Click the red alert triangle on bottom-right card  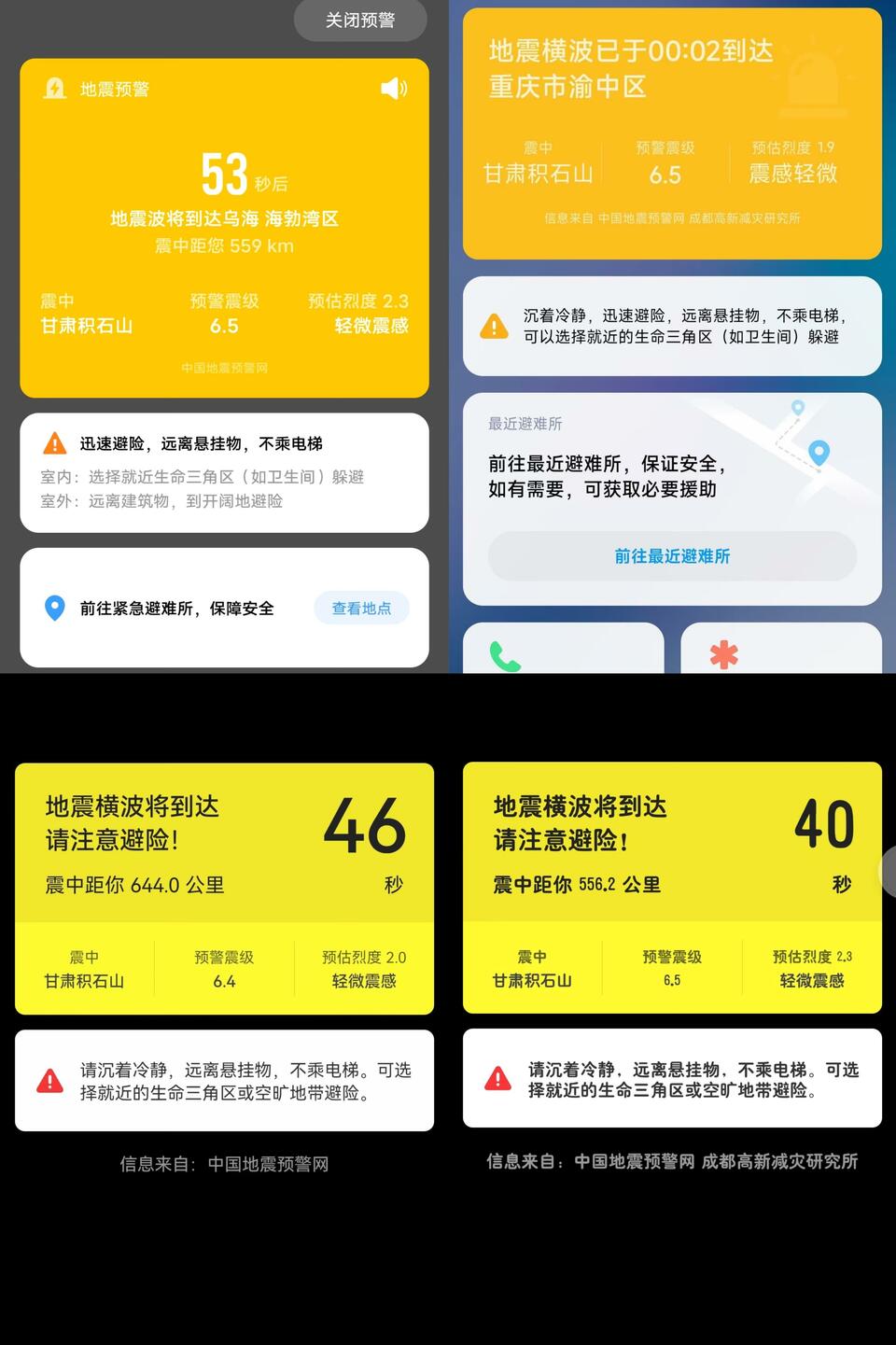click(x=499, y=1079)
